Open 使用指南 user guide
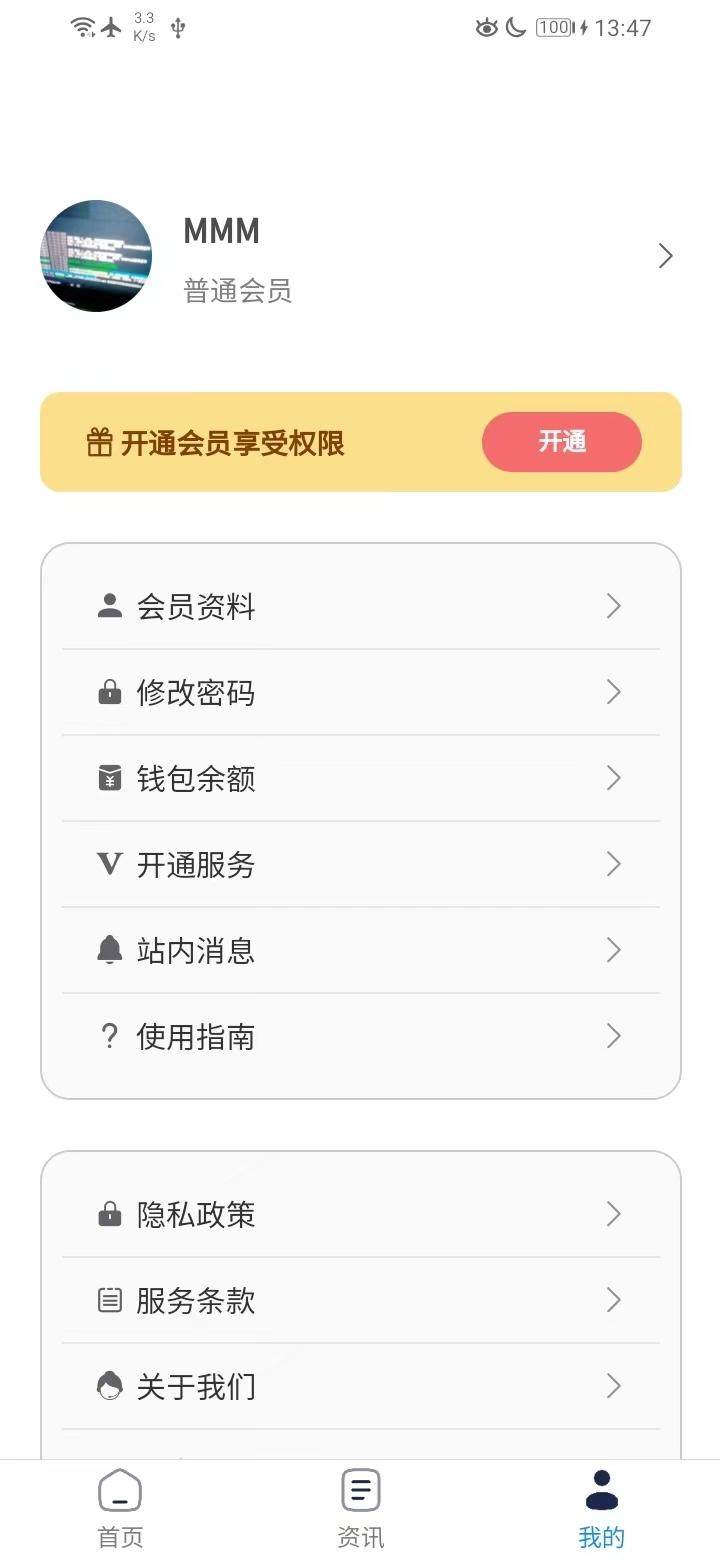Screen dimensions: 720x1560 coord(360,1037)
